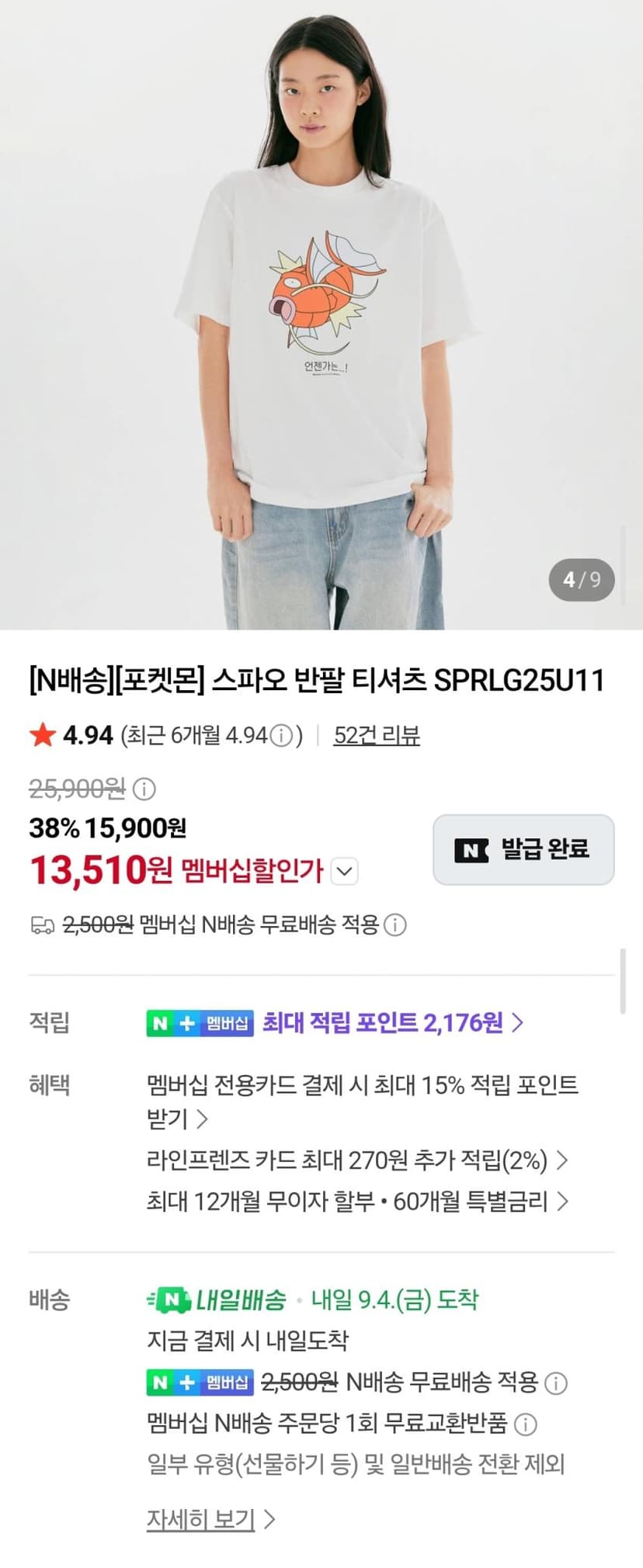Open 라인프렌즈 카드 270원 추가 적립 offer

(x=357, y=1160)
